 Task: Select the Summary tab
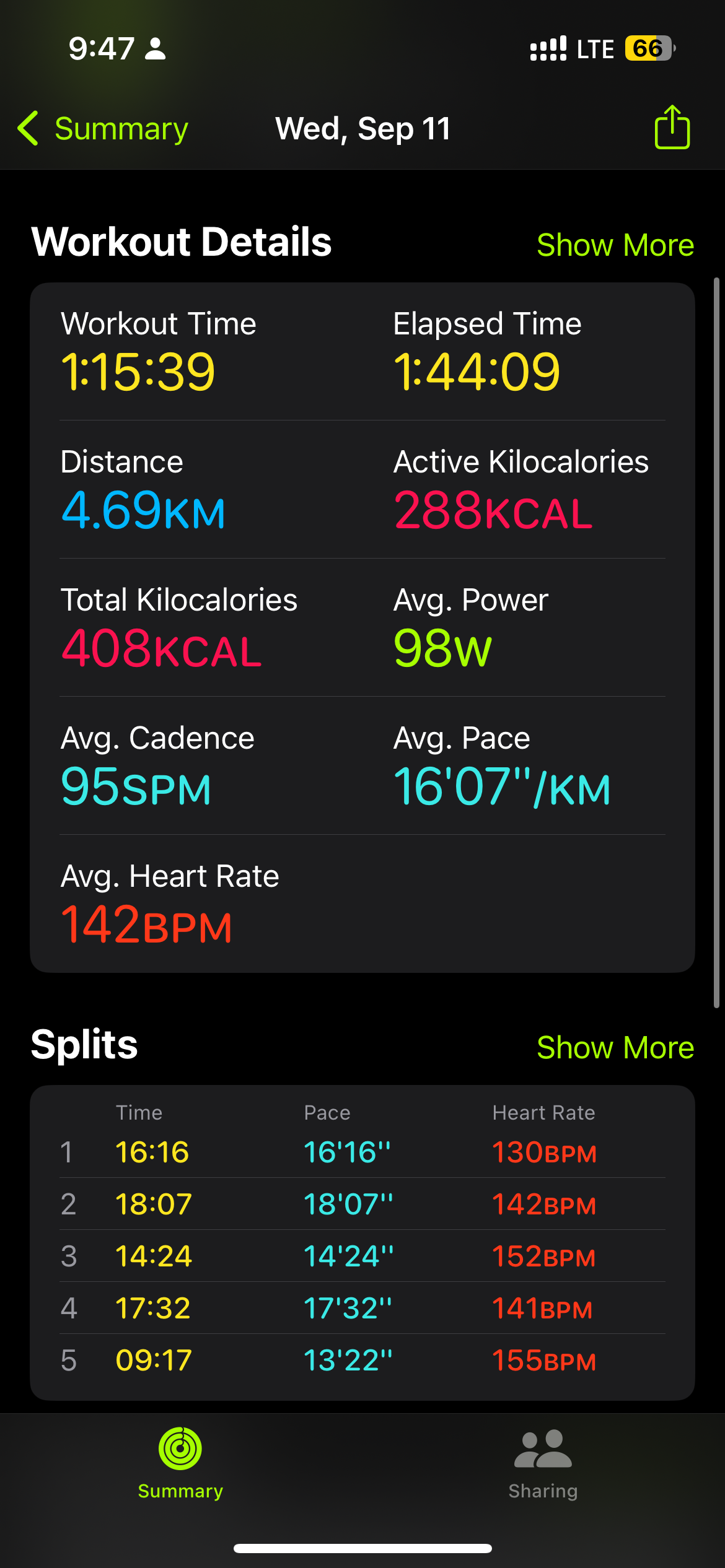[x=180, y=1464]
